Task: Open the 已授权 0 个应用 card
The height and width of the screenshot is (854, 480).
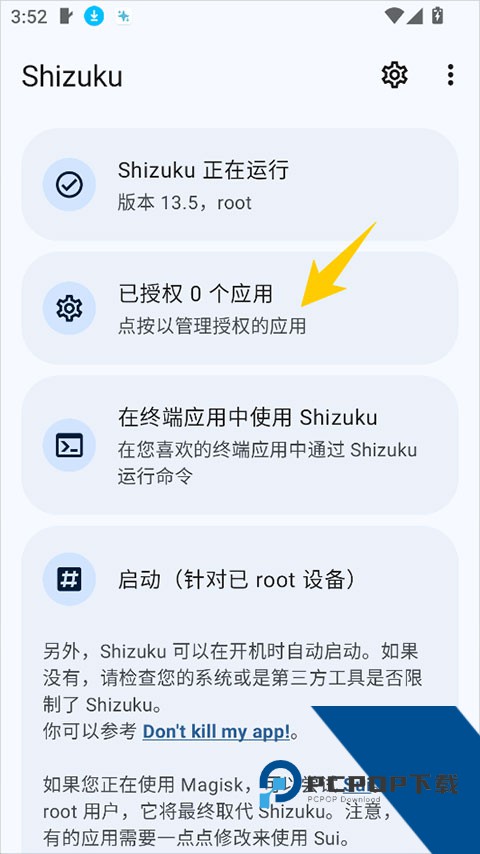Action: coord(240,308)
